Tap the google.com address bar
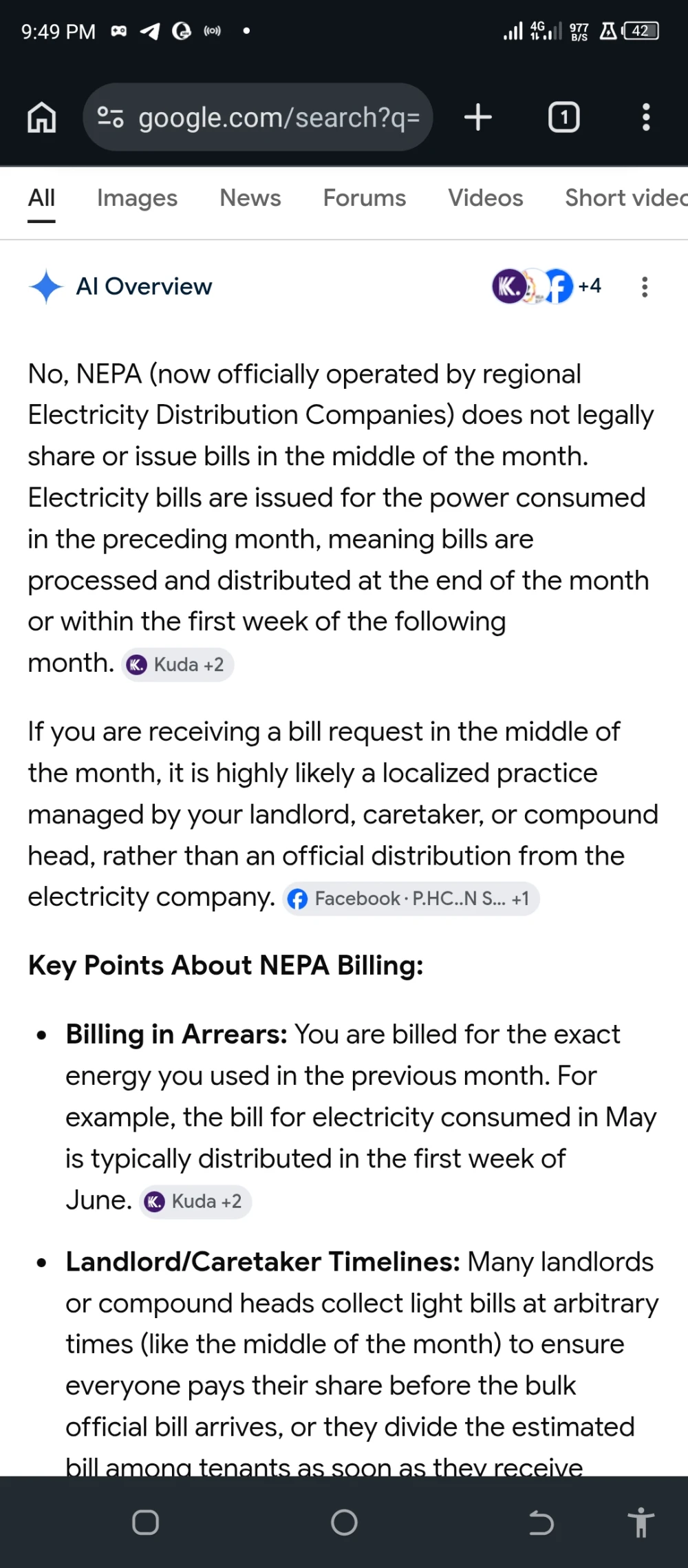688x1568 pixels. [x=258, y=117]
